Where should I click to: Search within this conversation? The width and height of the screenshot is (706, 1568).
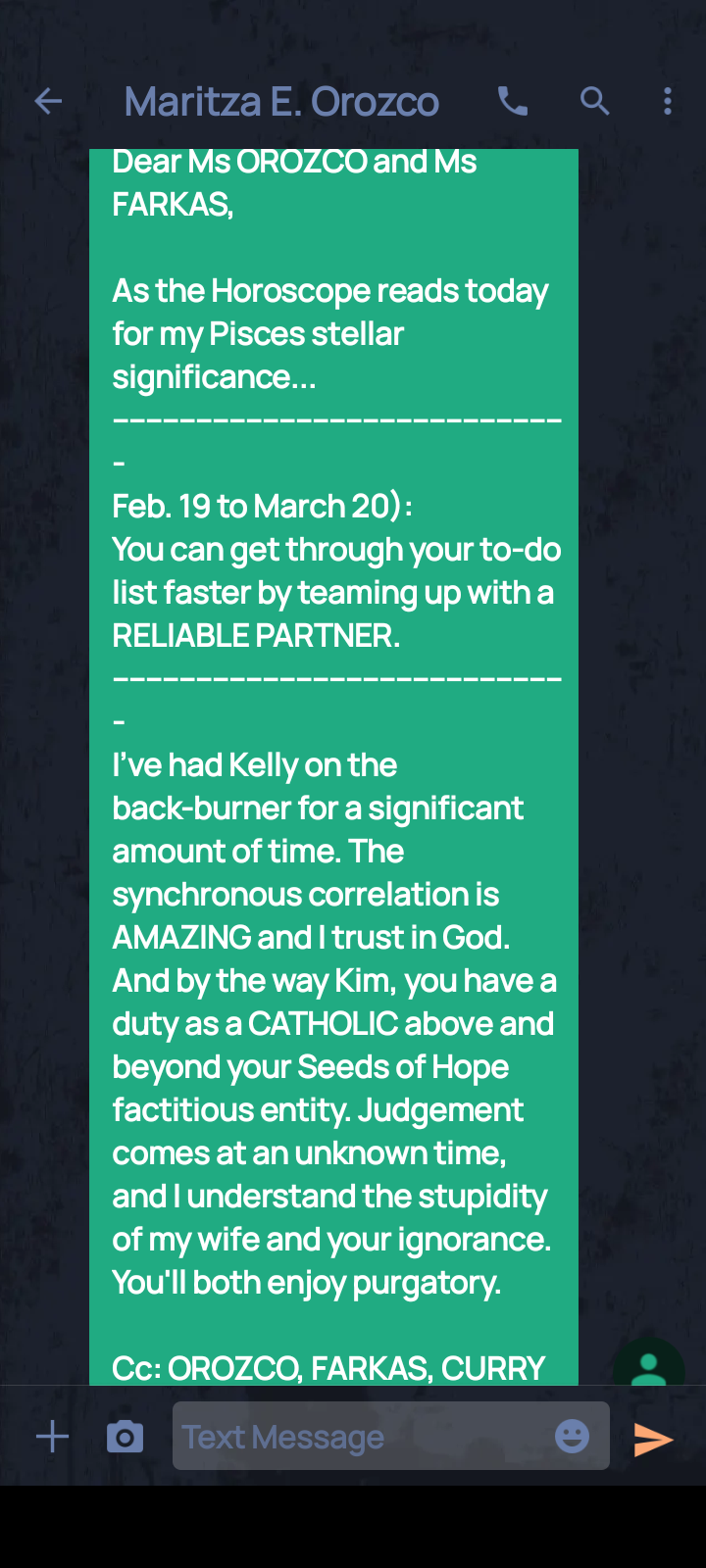595,101
